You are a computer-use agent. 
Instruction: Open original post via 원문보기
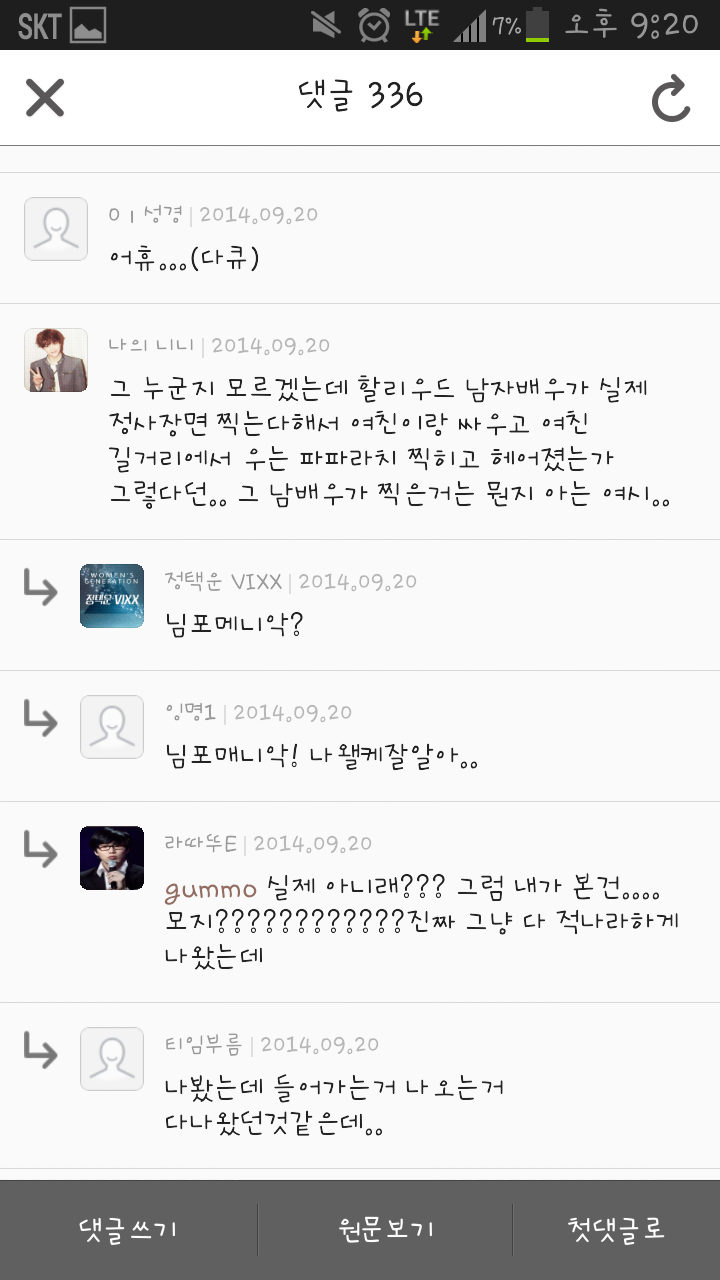pyautogui.click(x=386, y=1229)
